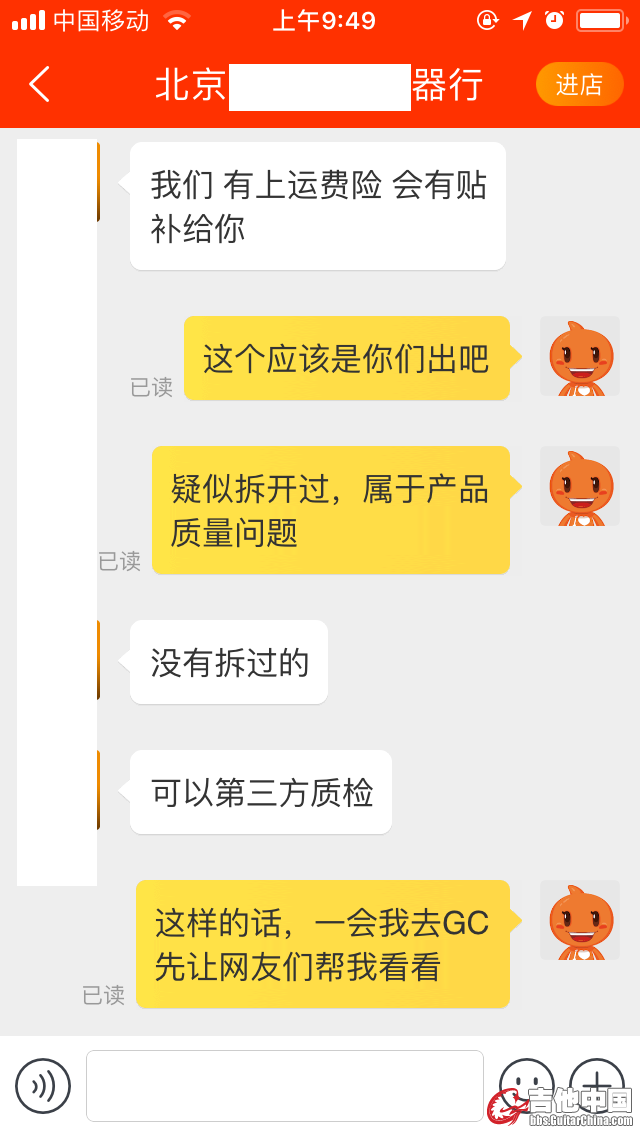This screenshot has width=640, height=1136.
Task: Tap 进店 to enter the shop
Action: (579, 85)
